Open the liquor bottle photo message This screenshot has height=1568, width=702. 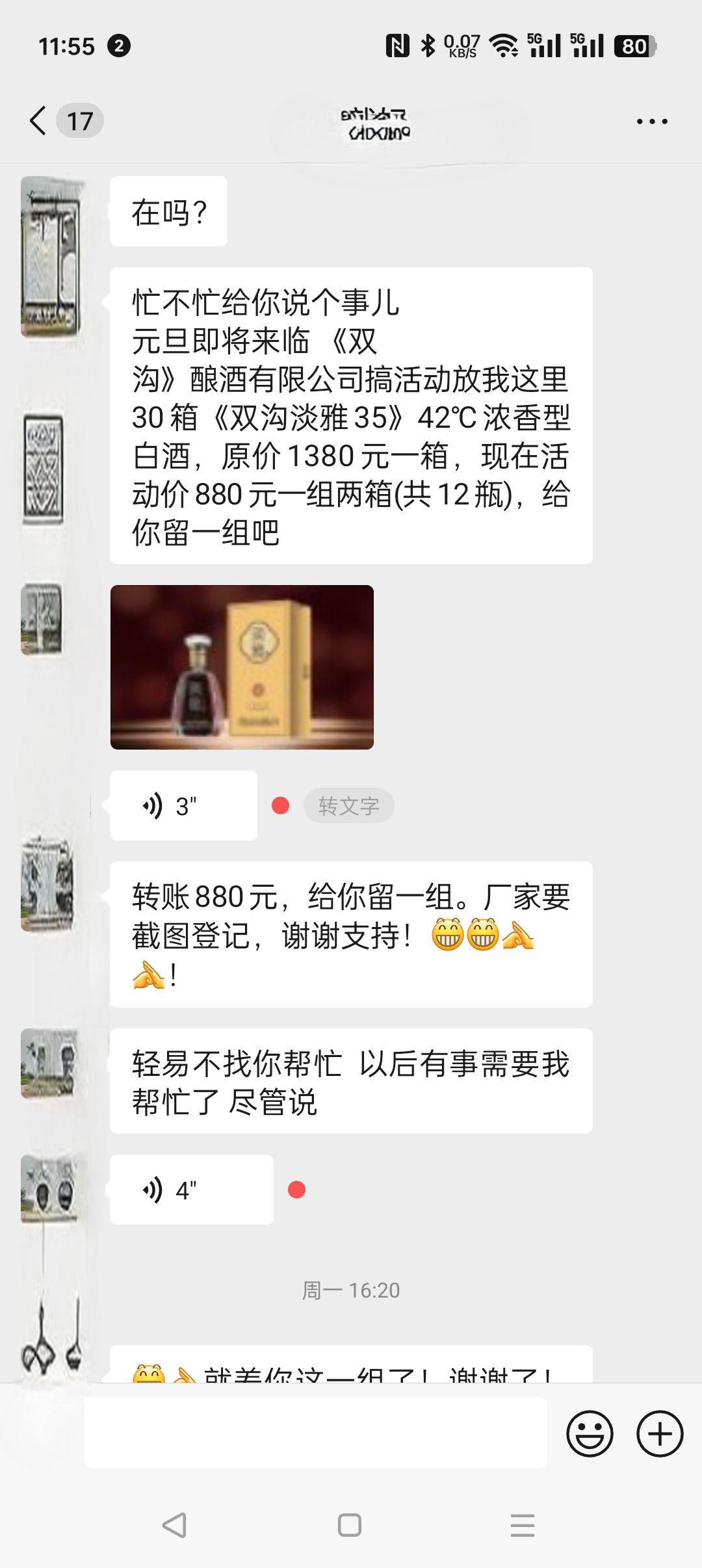point(242,667)
